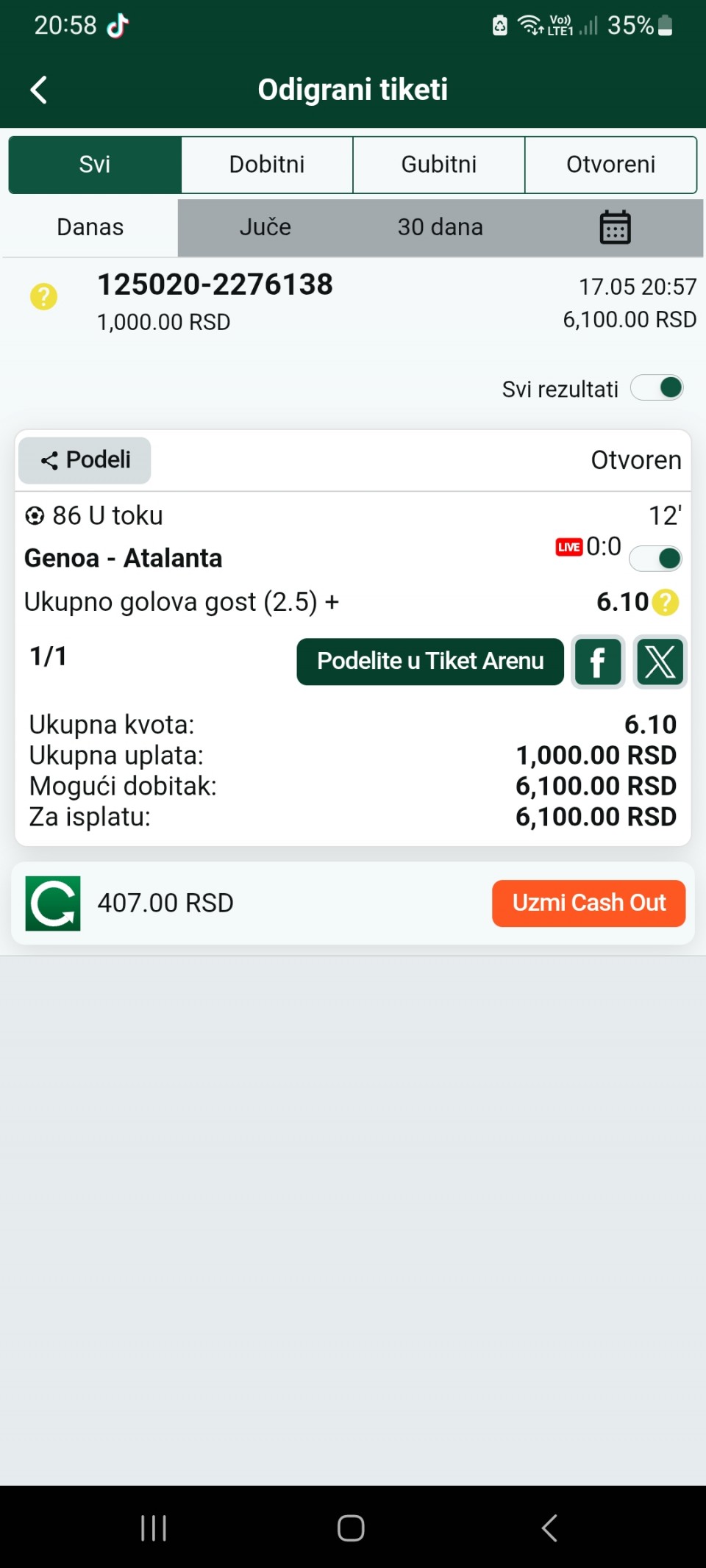706x1568 pixels.
Task: Tap the Podeli share button
Action: click(85, 460)
